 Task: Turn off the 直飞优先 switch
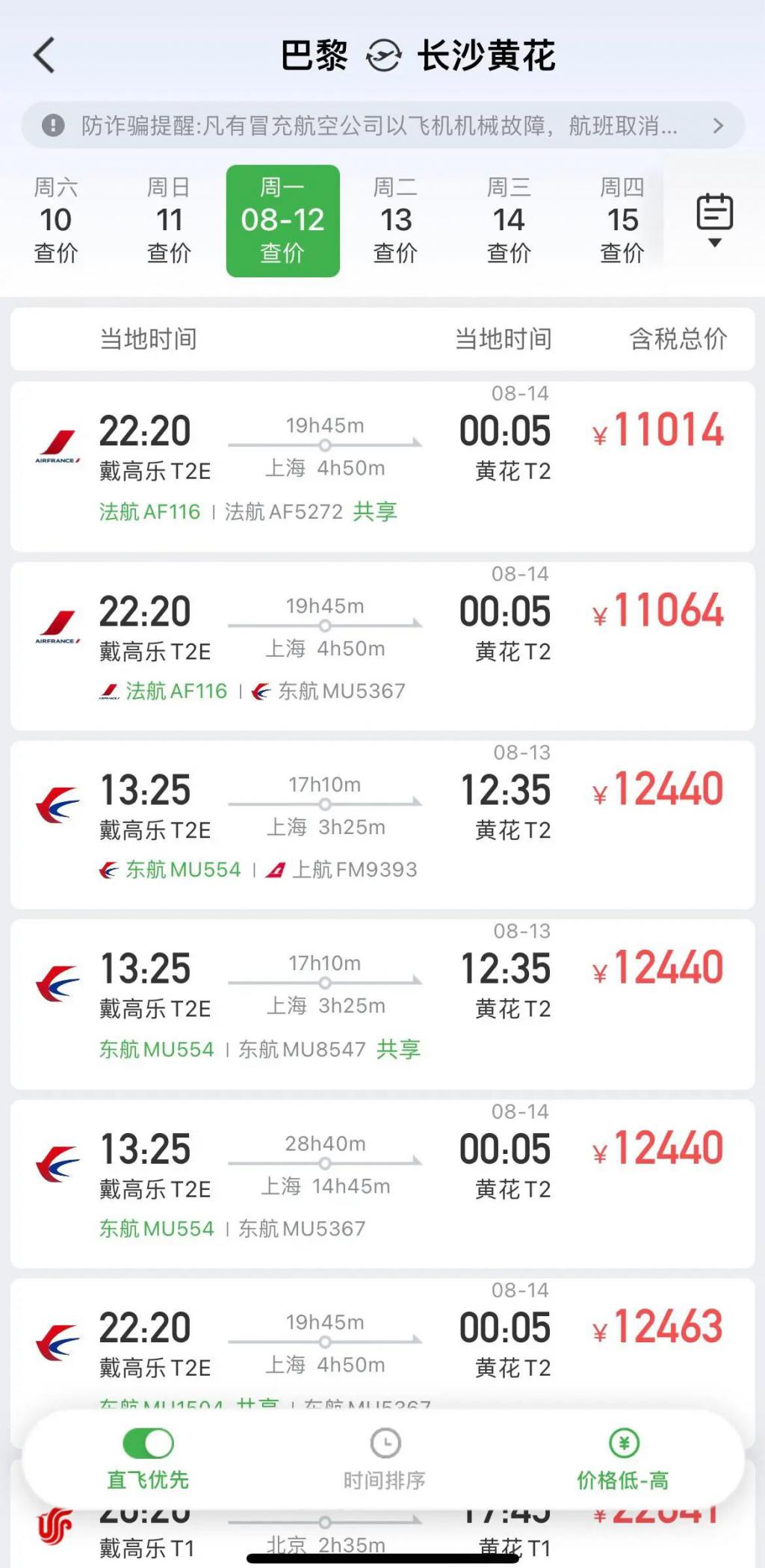[148, 1443]
